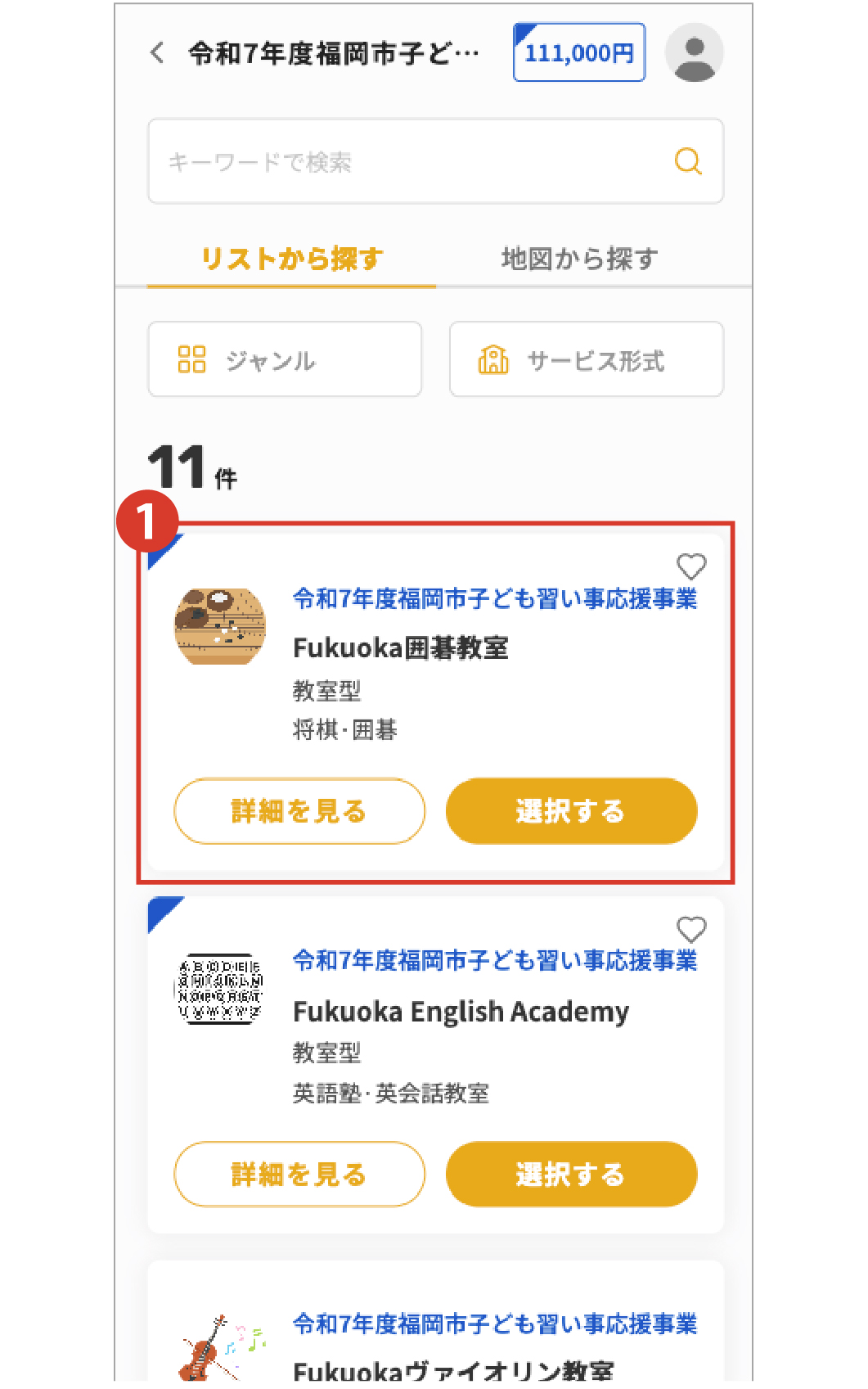Switch to the リストから探す tab
This screenshot has height=1389, width=868.
(292, 259)
